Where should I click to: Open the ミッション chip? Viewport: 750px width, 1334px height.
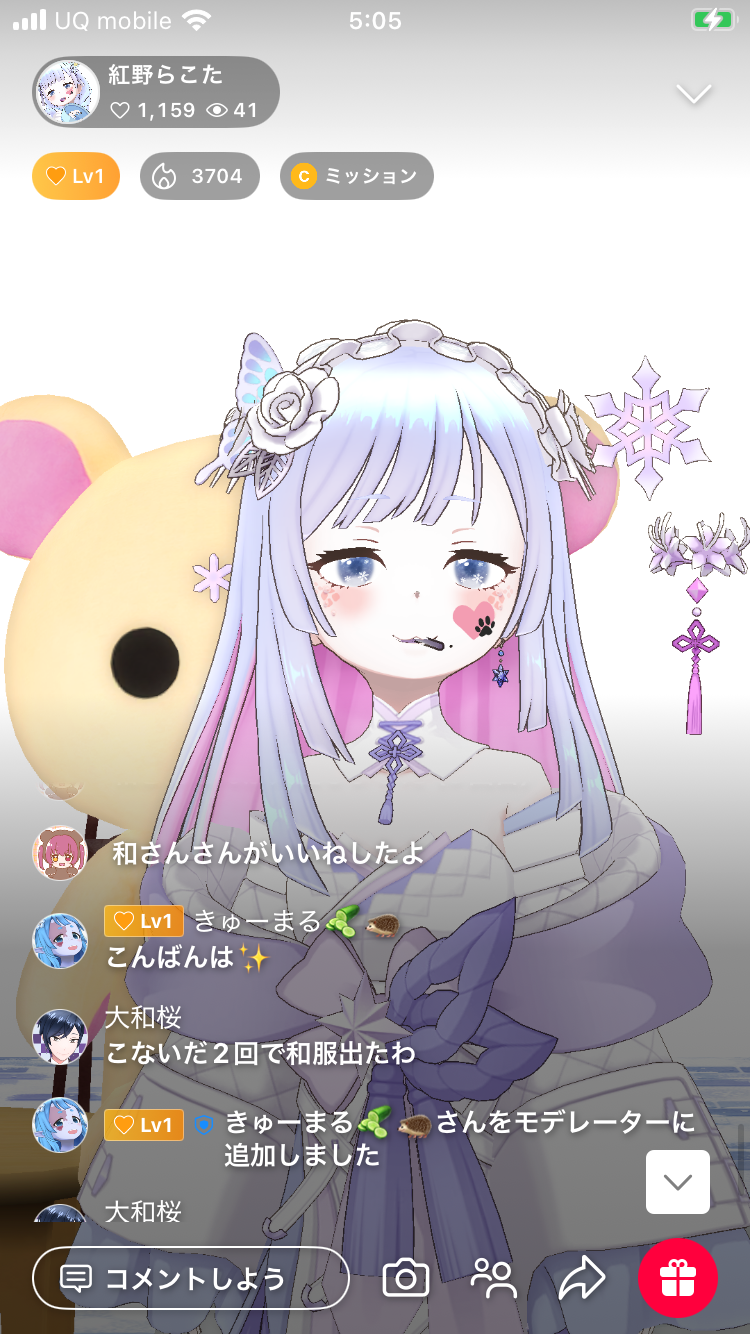point(356,177)
